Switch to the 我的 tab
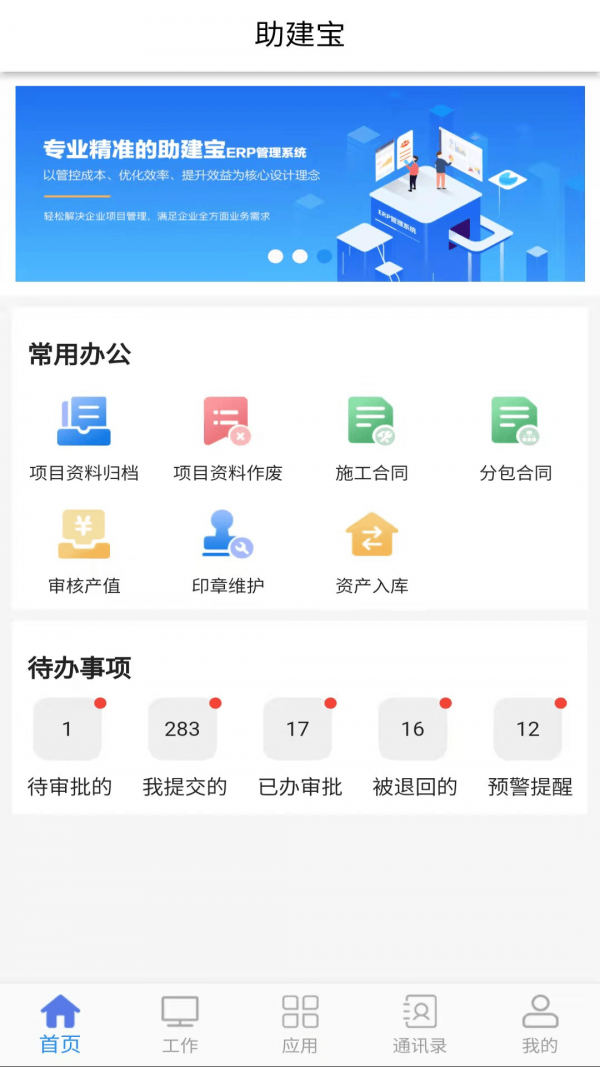The width and height of the screenshot is (600, 1067). click(540, 1024)
